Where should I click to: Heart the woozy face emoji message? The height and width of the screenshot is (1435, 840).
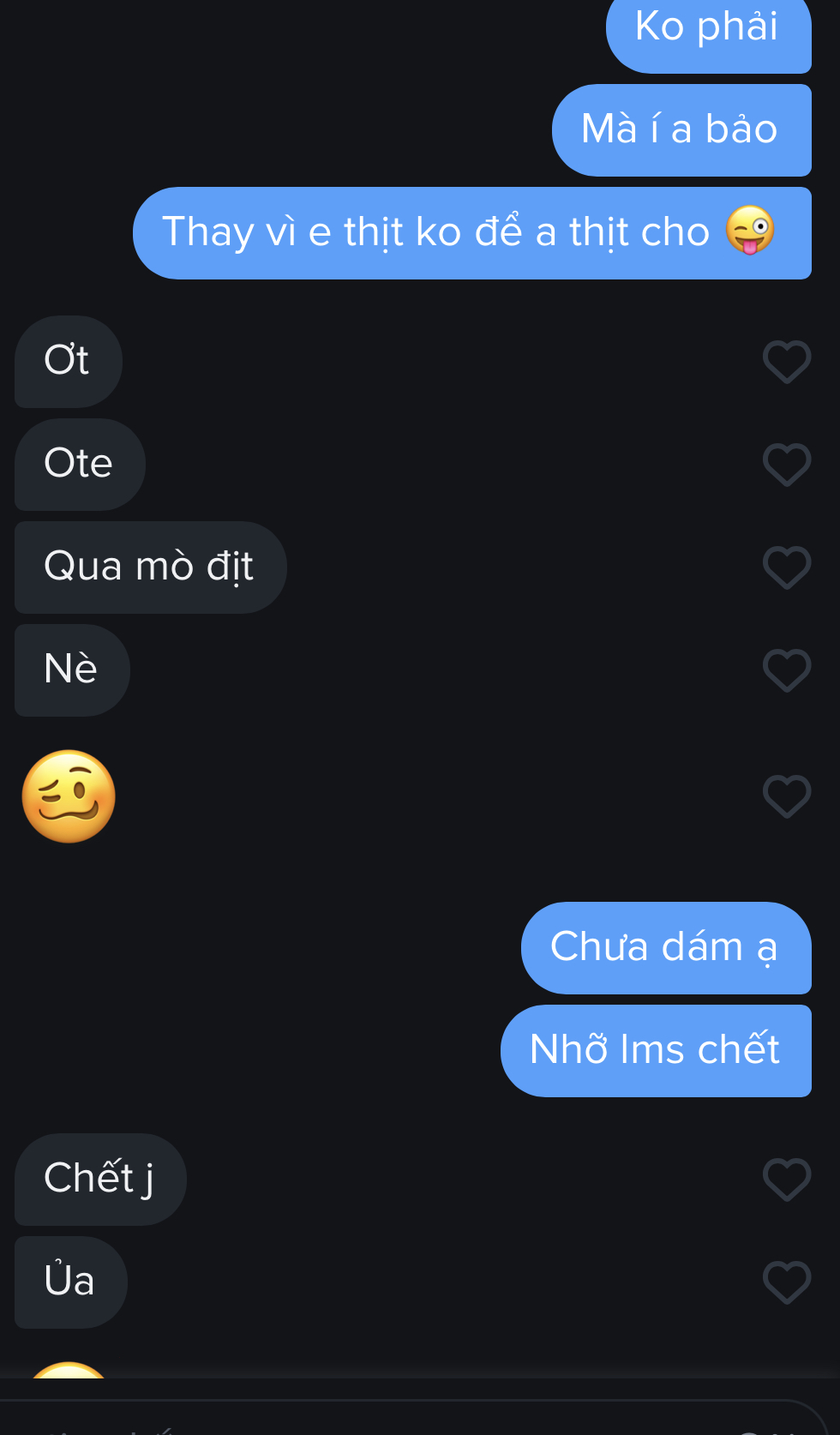coord(786,796)
